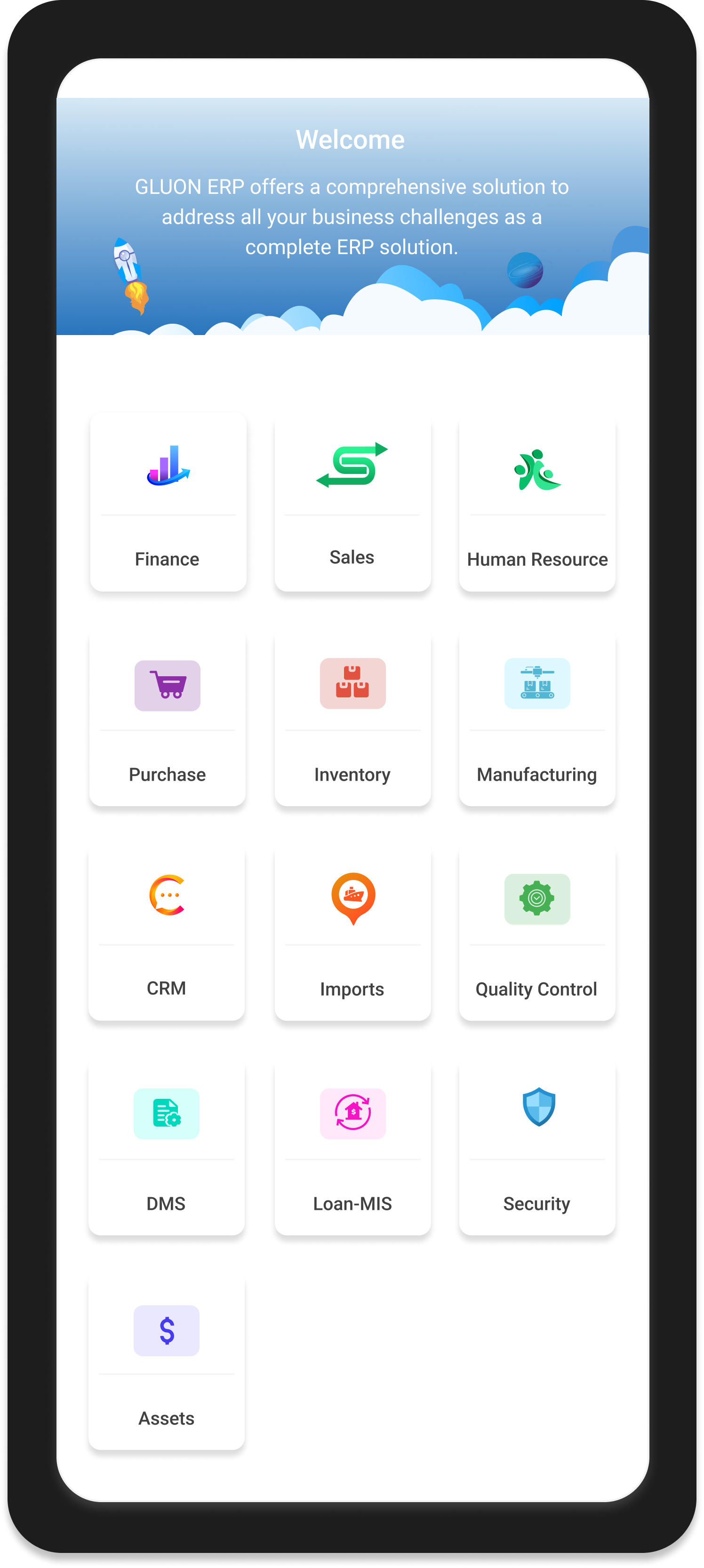The image size is (704, 1568).
Task: Go to the Purchase module
Action: coord(168,717)
